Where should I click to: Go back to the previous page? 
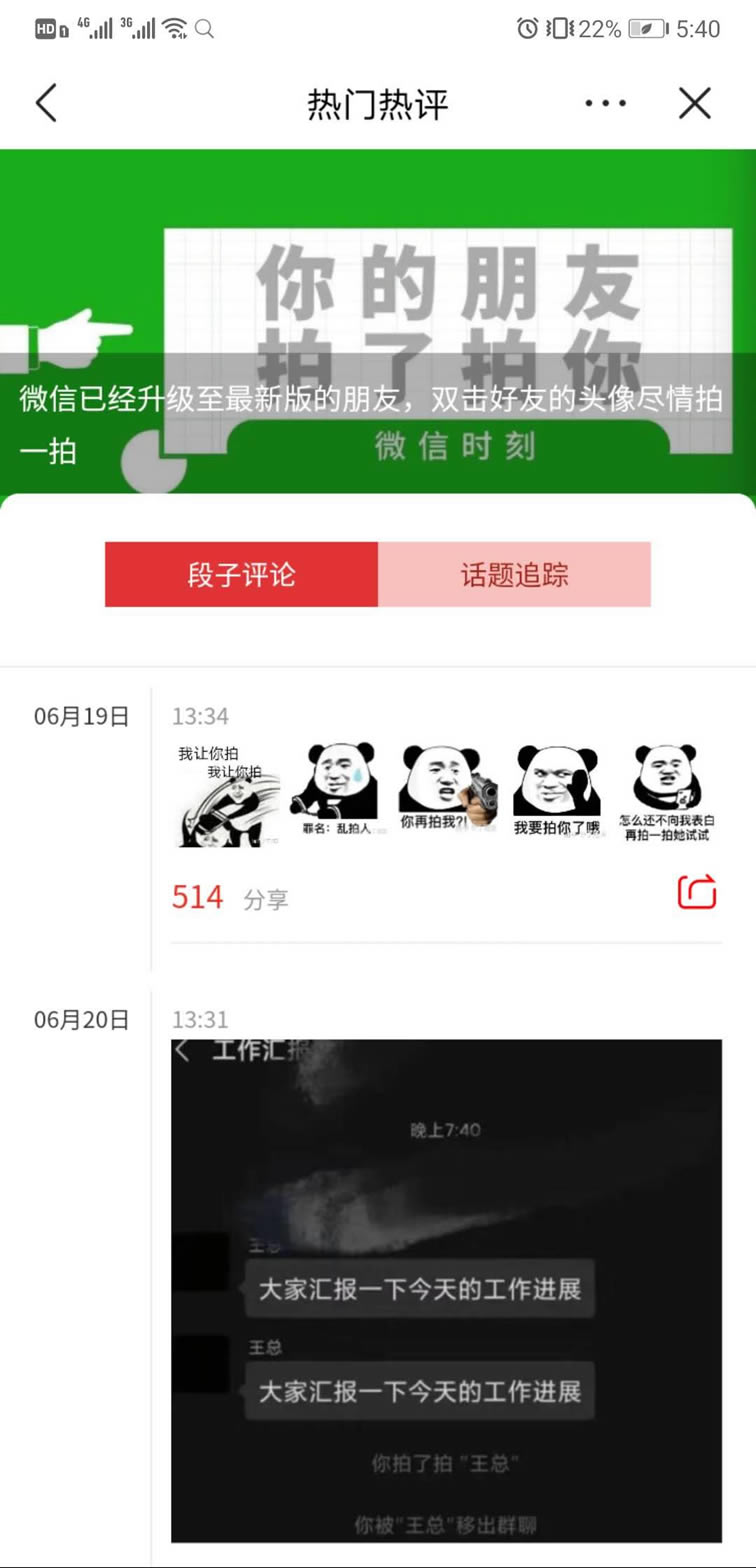tap(46, 103)
